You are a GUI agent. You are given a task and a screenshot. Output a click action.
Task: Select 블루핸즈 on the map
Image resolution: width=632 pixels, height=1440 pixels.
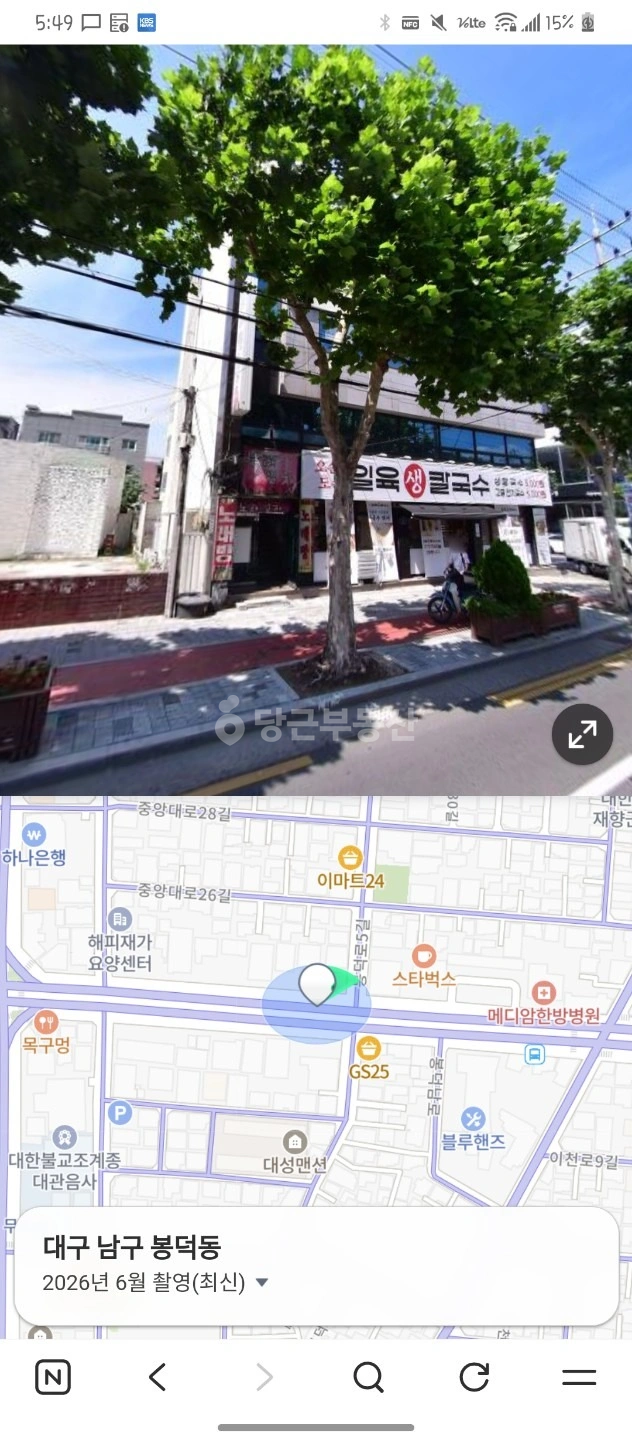click(x=474, y=1128)
